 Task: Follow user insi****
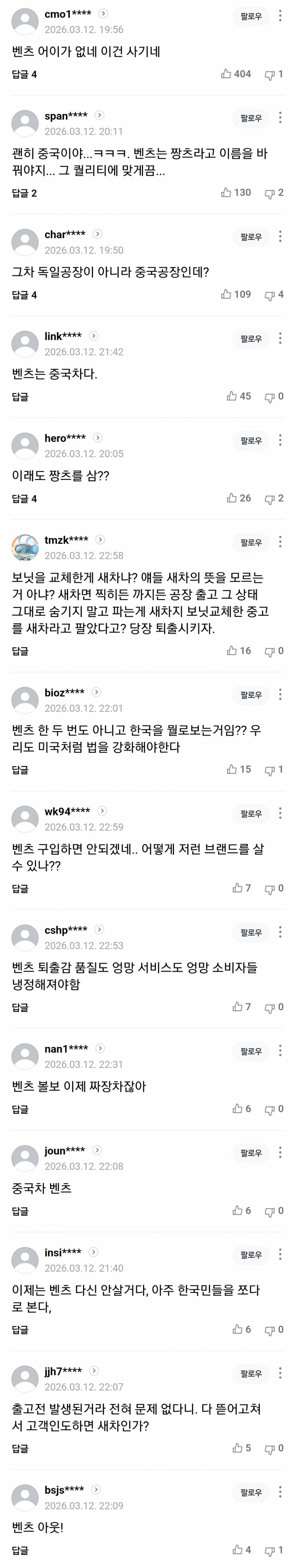251,1255
